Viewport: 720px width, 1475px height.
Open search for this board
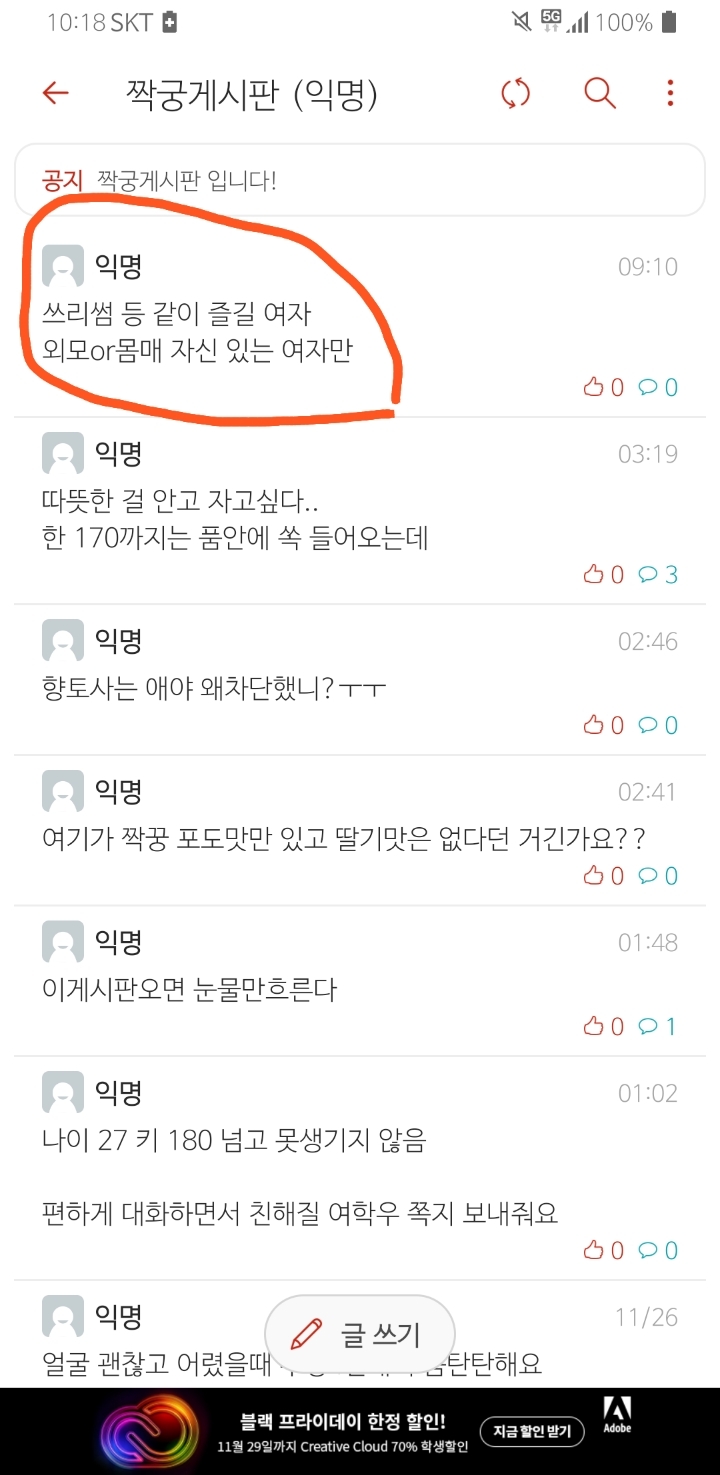pyautogui.click(x=599, y=93)
